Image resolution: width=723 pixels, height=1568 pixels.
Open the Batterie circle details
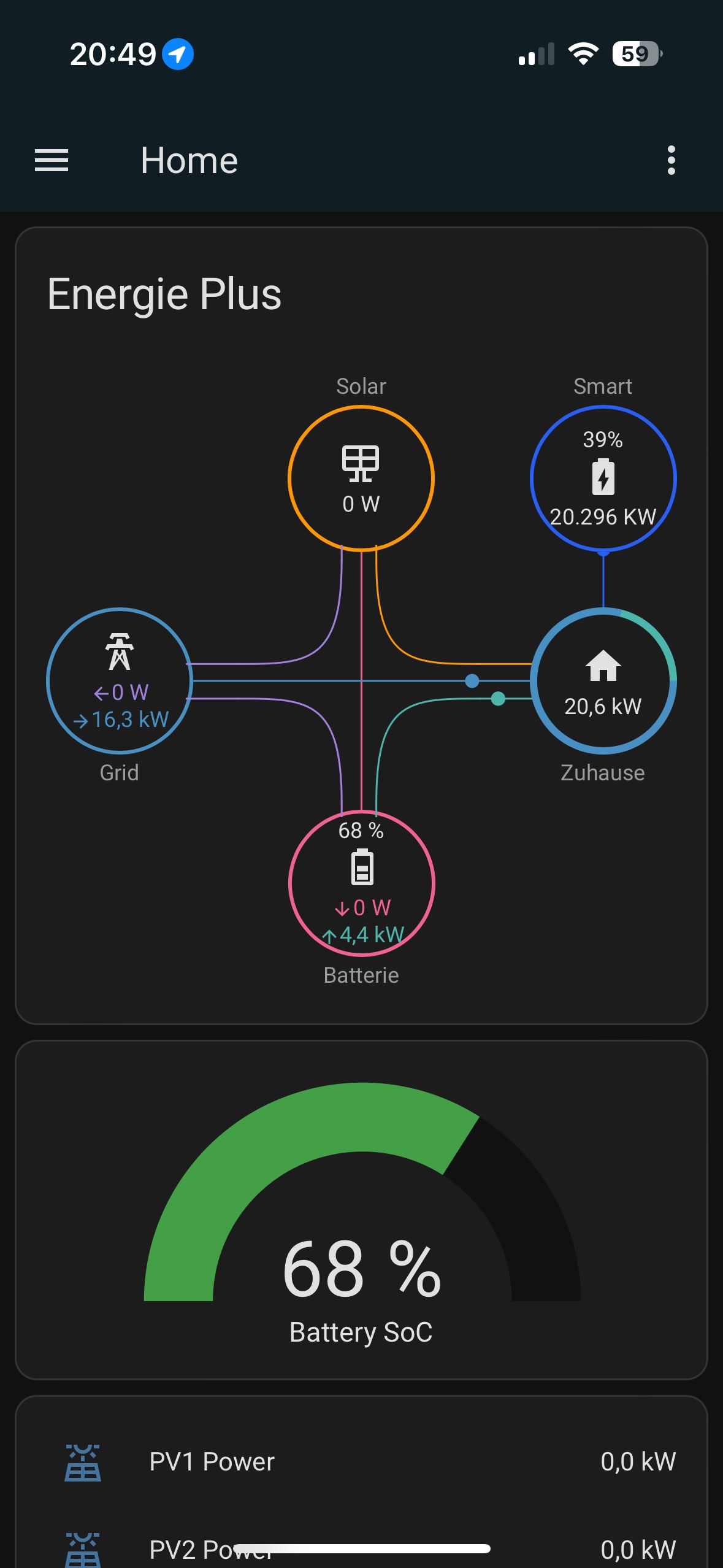tap(361, 883)
